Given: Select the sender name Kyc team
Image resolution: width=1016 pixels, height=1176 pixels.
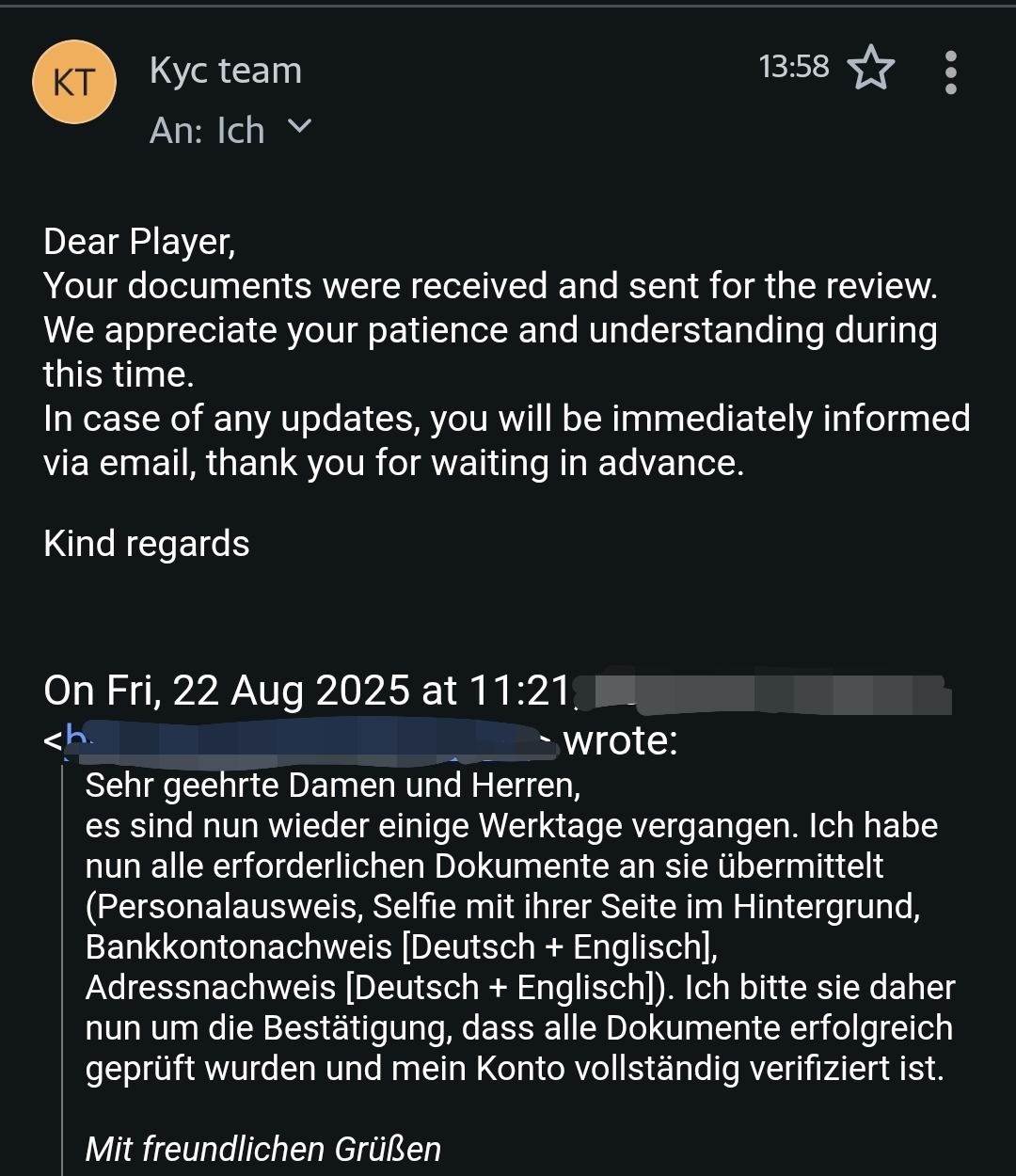Looking at the screenshot, I should (x=226, y=69).
